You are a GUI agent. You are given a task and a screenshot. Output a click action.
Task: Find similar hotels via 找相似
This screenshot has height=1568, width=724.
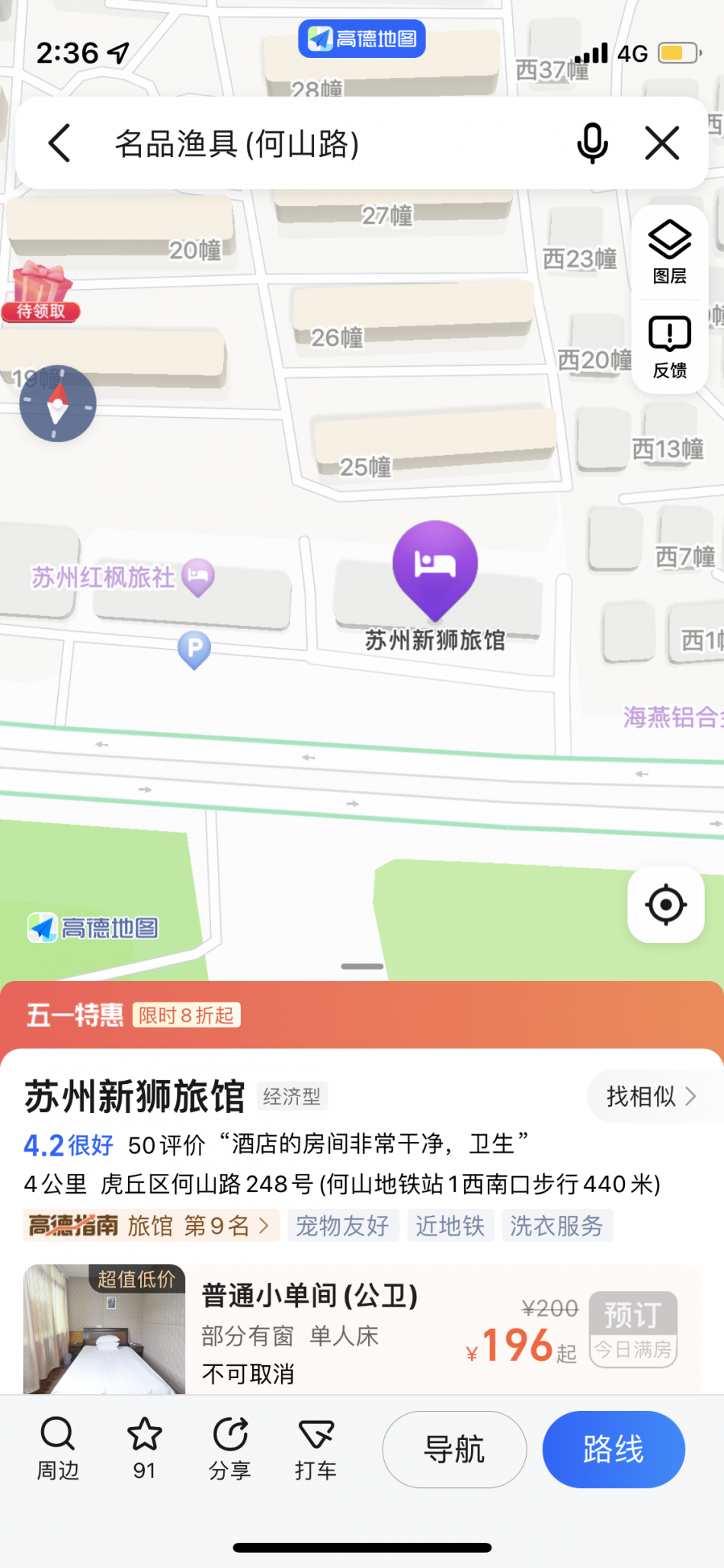coord(651,1096)
